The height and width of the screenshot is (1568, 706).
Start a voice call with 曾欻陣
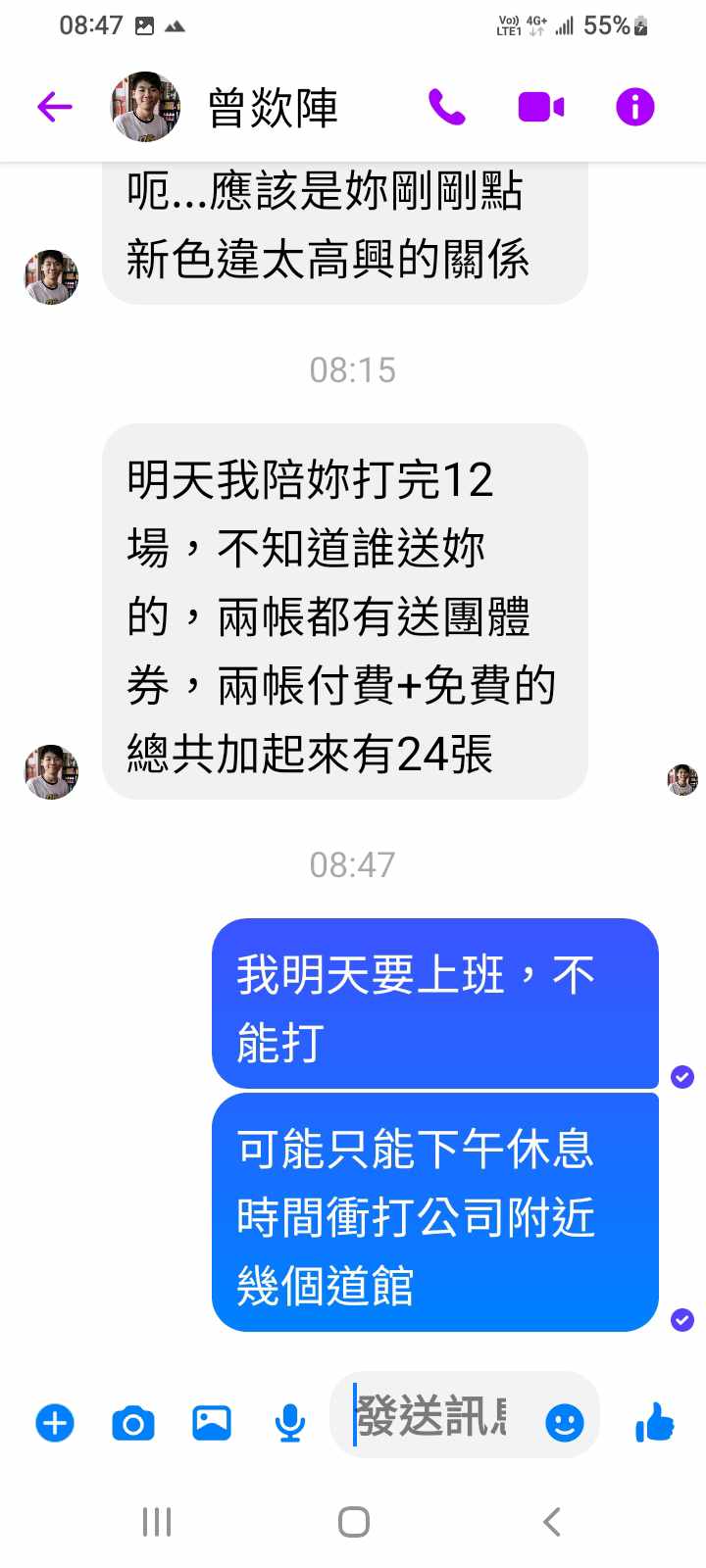pyautogui.click(x=447, y=107)
